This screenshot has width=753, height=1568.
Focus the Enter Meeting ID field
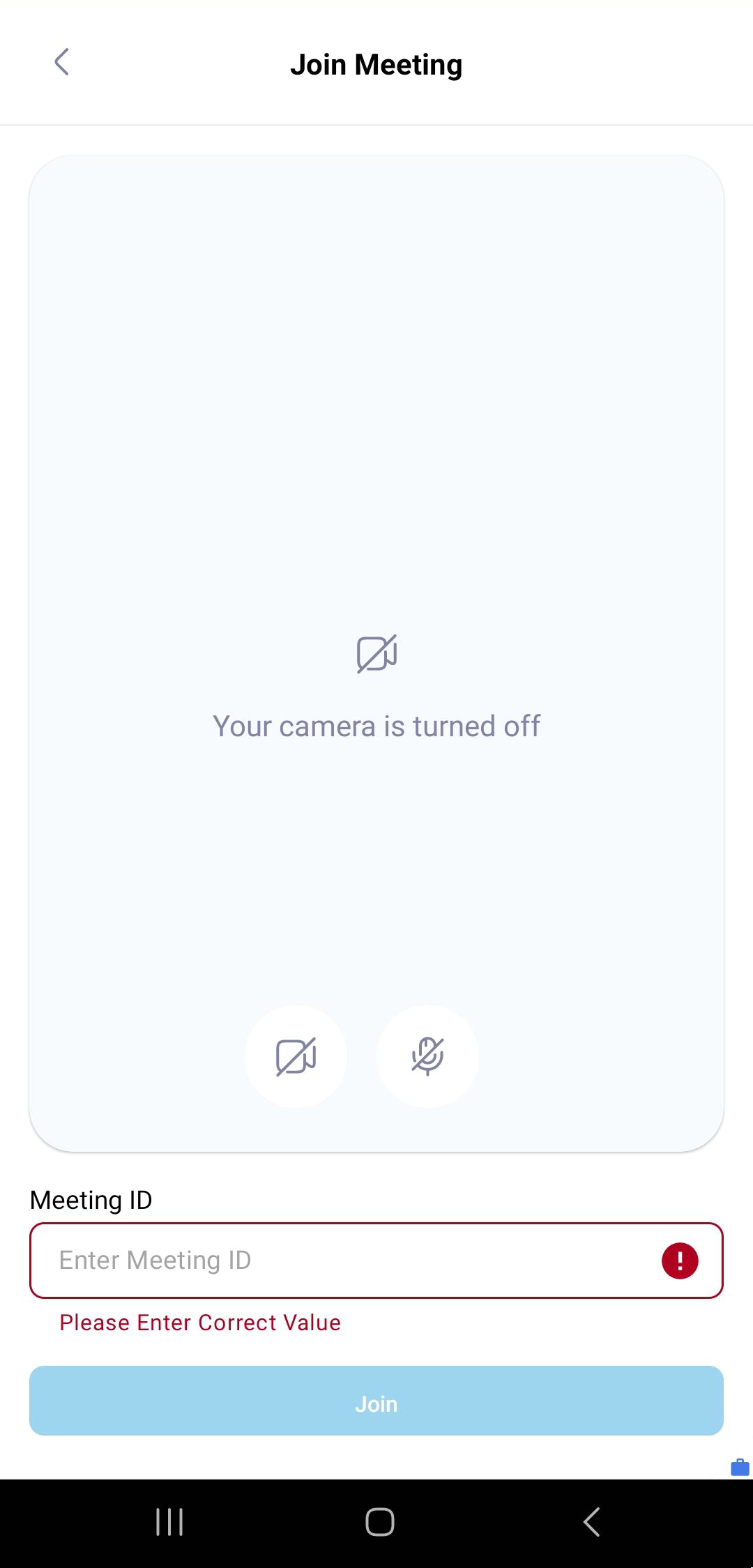click(x=376, y=1260)
